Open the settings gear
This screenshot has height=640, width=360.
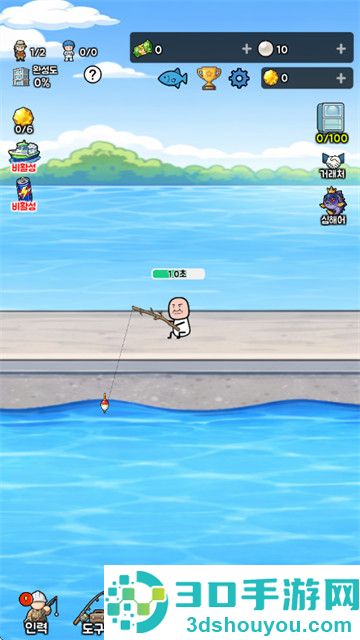(239, 78)
